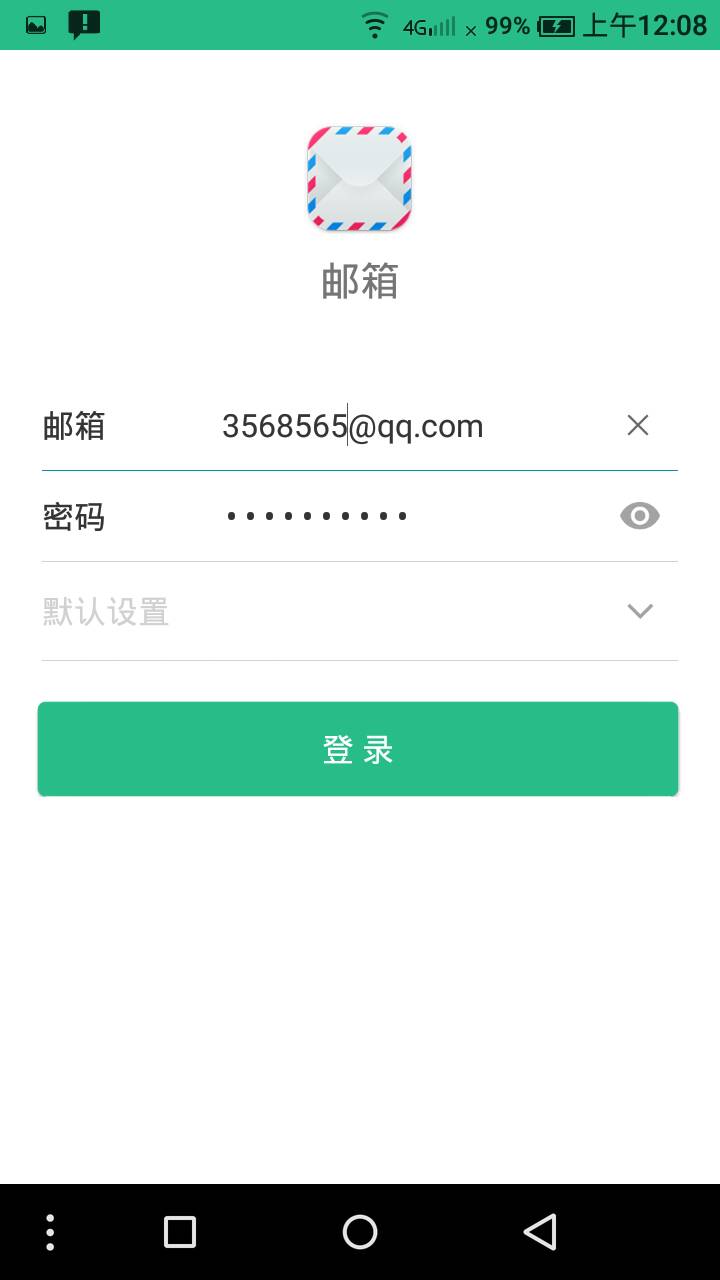This screenshot has width=720, height=1280.
Task: Toggle password visibility off after revealing
Action: tap(638, 516)
